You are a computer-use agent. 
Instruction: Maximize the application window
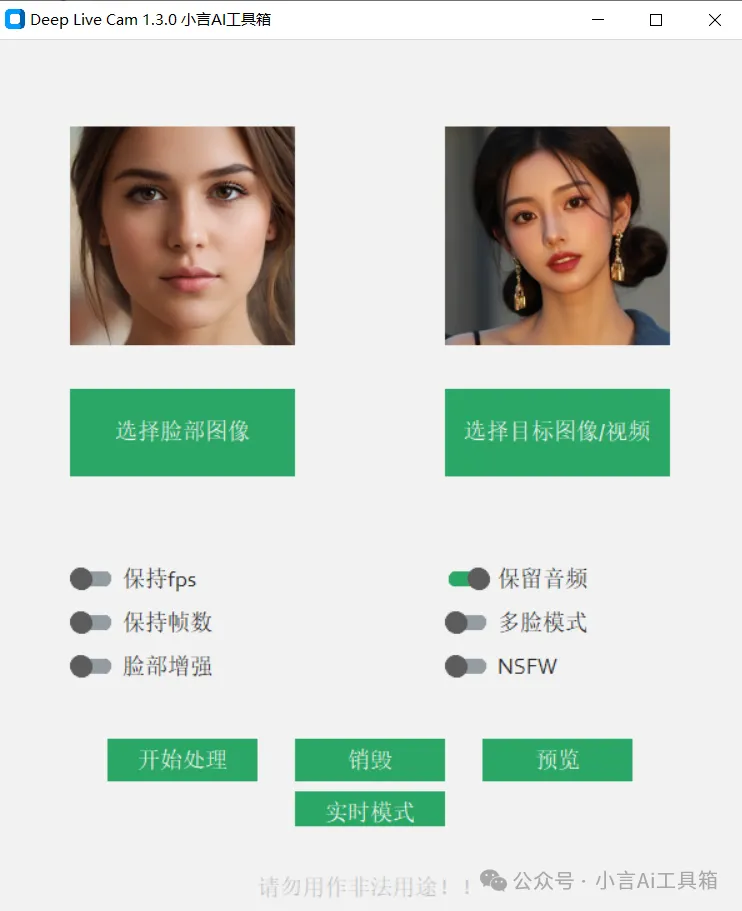pos(656,20)
